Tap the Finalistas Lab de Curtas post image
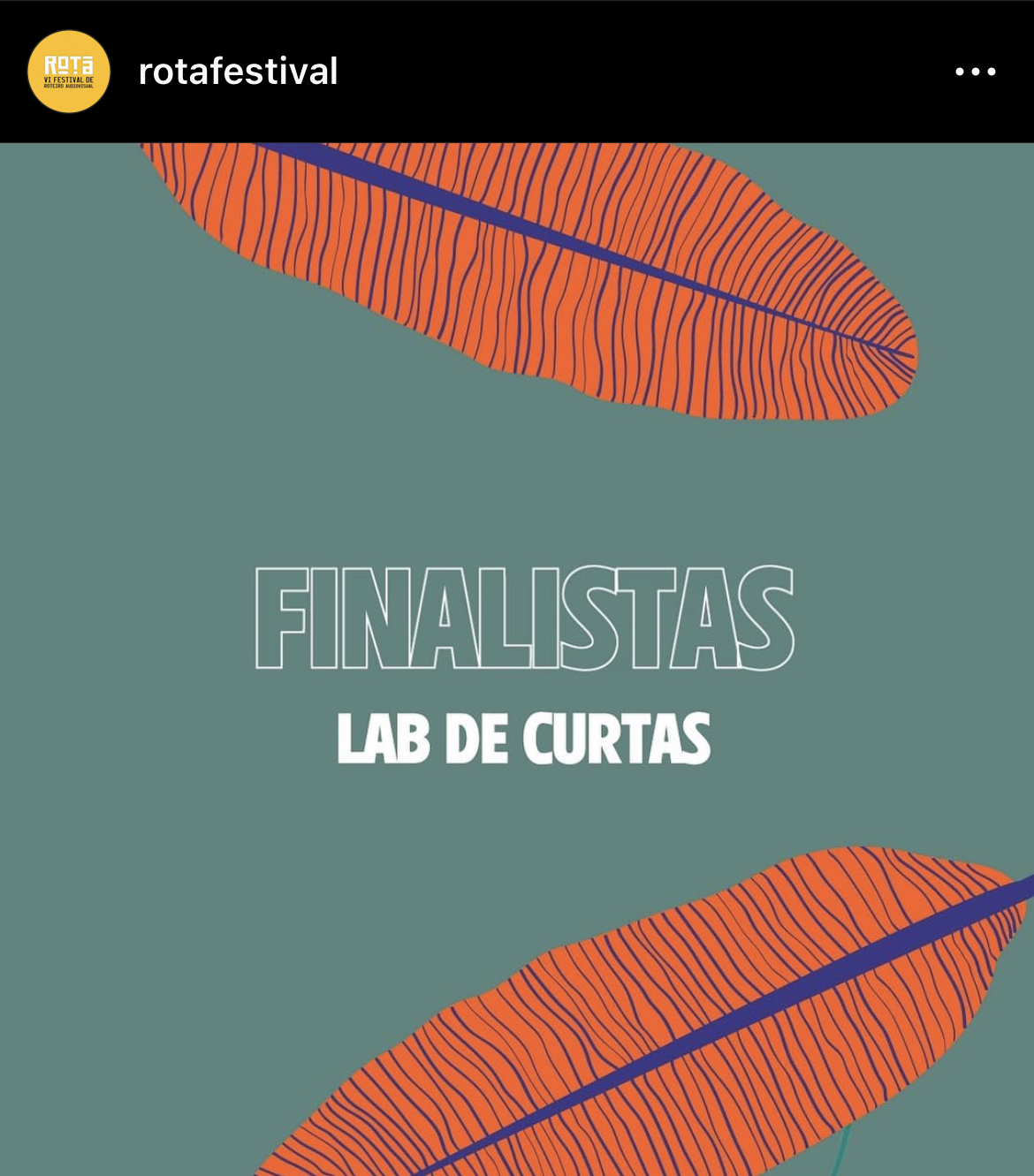 coord(517,658)
